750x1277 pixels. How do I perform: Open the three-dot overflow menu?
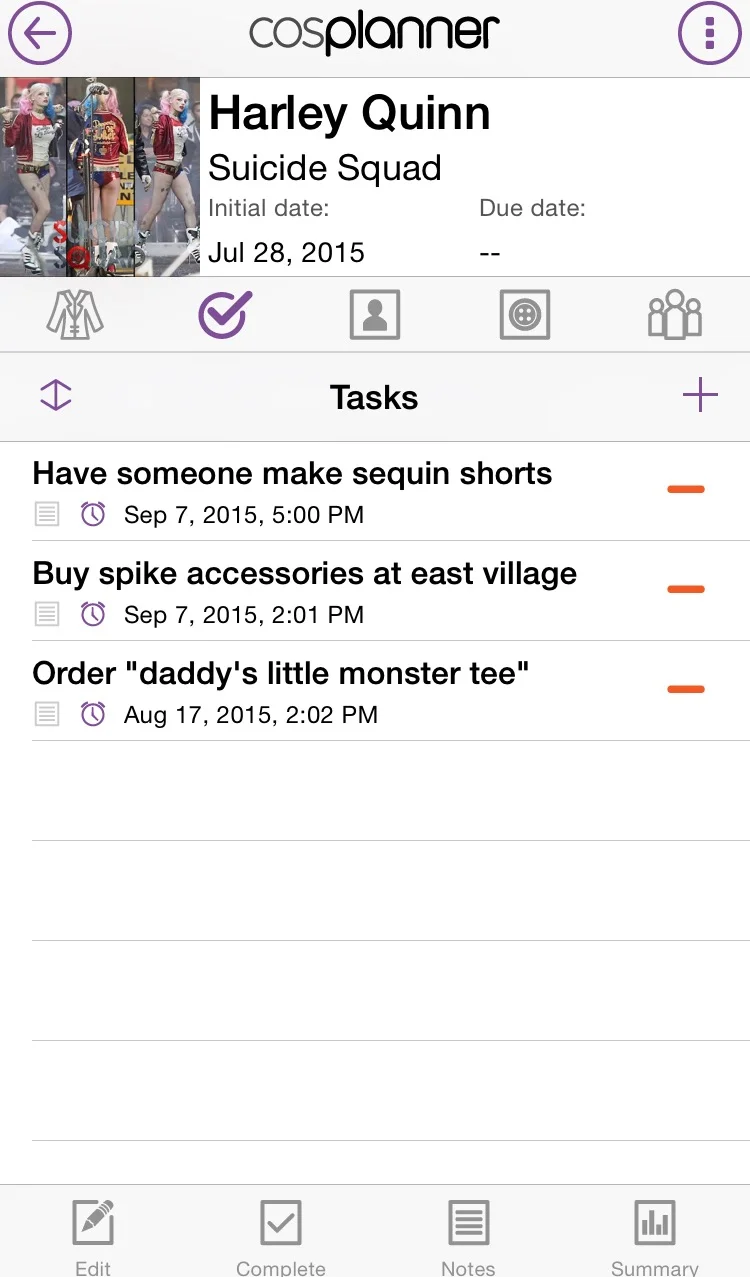click(x=710, y=34)
